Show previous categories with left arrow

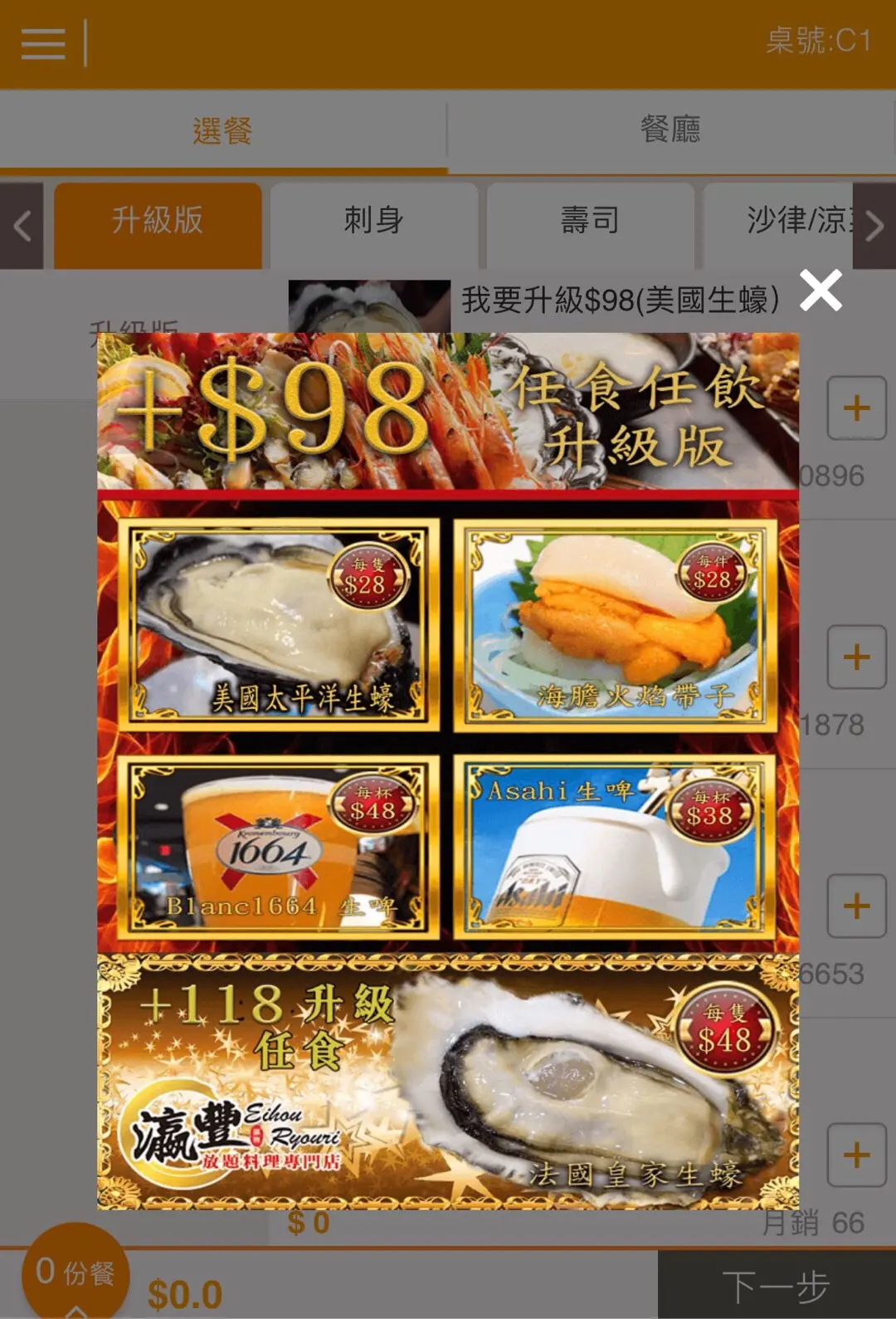pyautogui.click(x=22, y=226)
